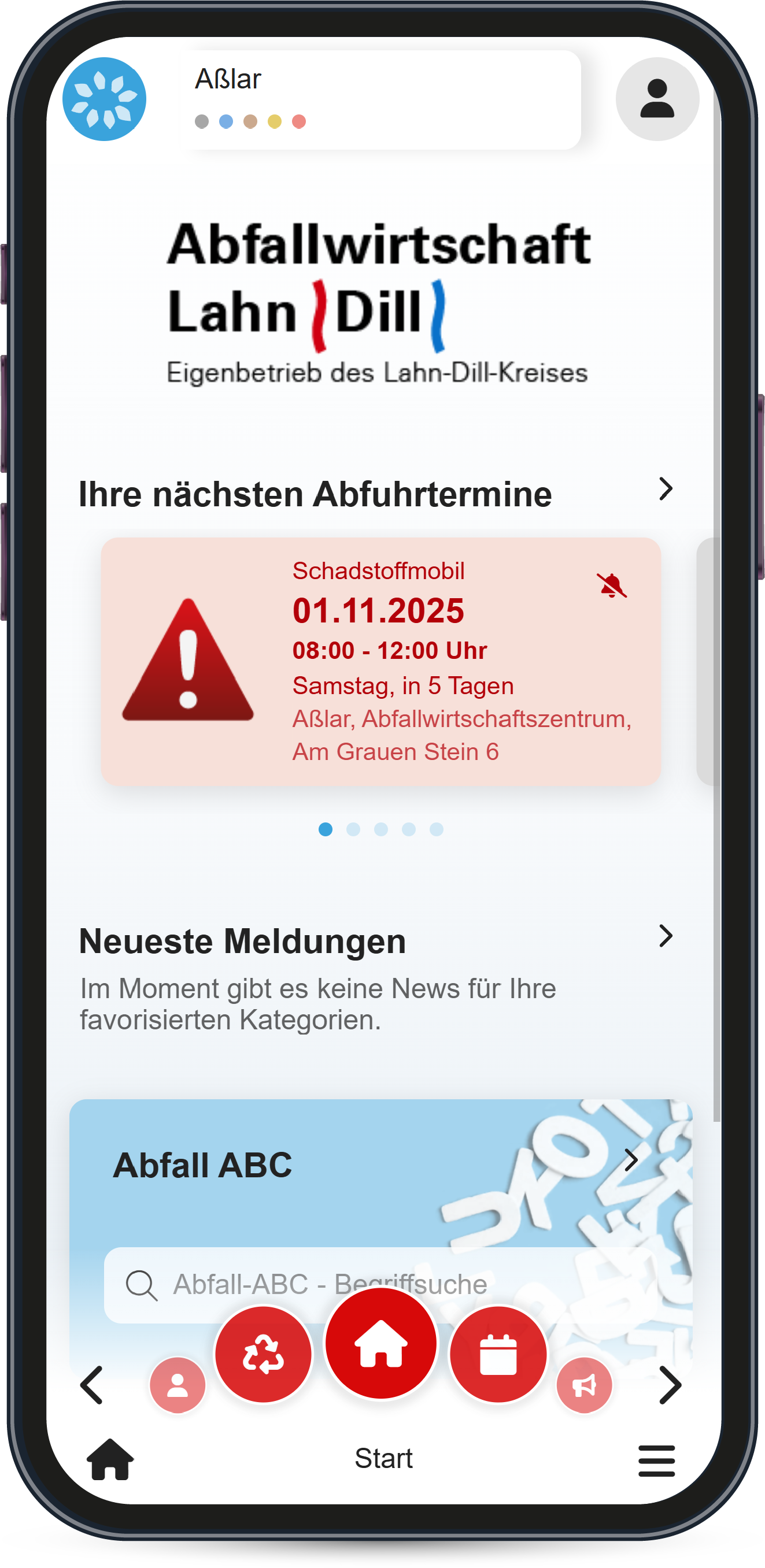Jump to the second pickup date dot
This screenshot has height=1568, width=765.
pyautogui.click(x=353, y=829)
